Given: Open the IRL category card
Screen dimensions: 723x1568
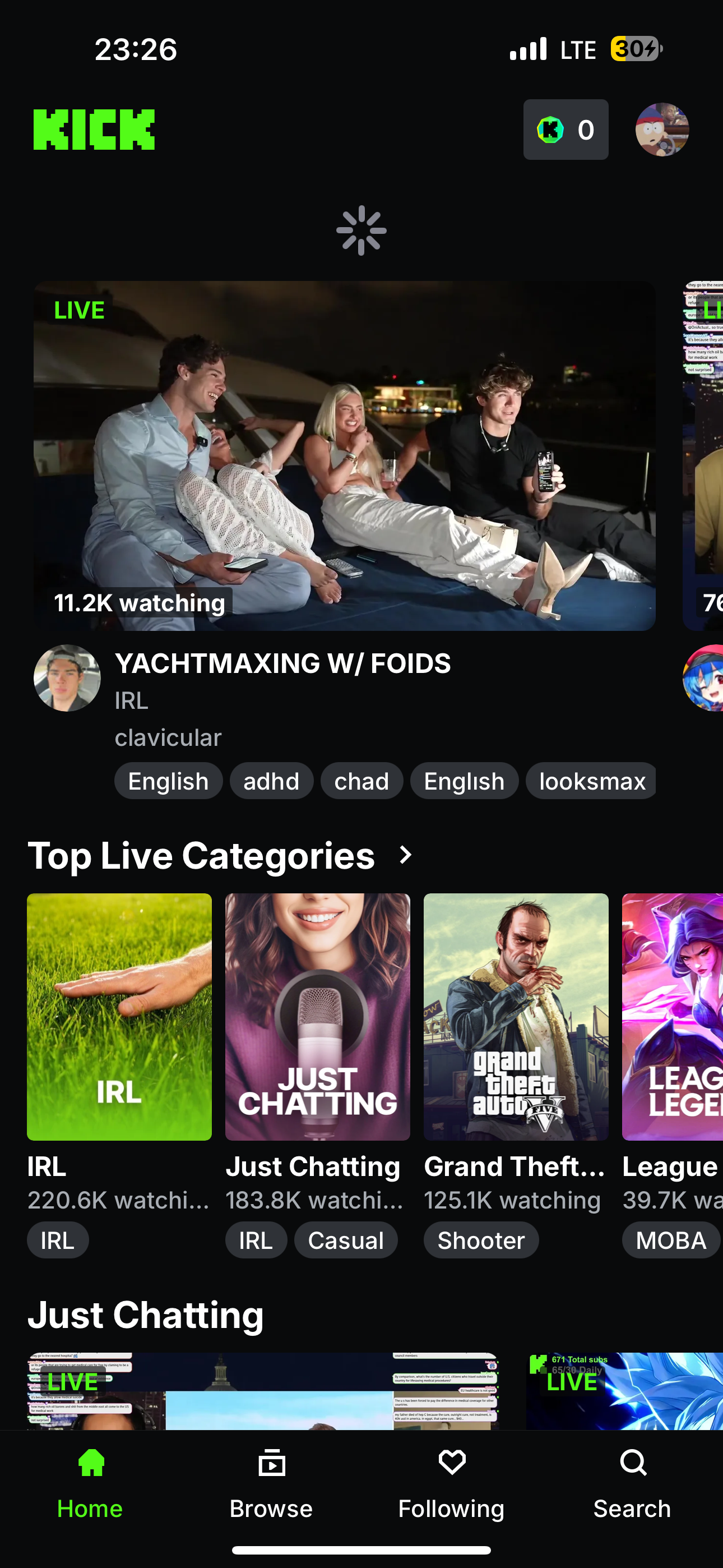Looking at the screenshot, I should 119,1017.
